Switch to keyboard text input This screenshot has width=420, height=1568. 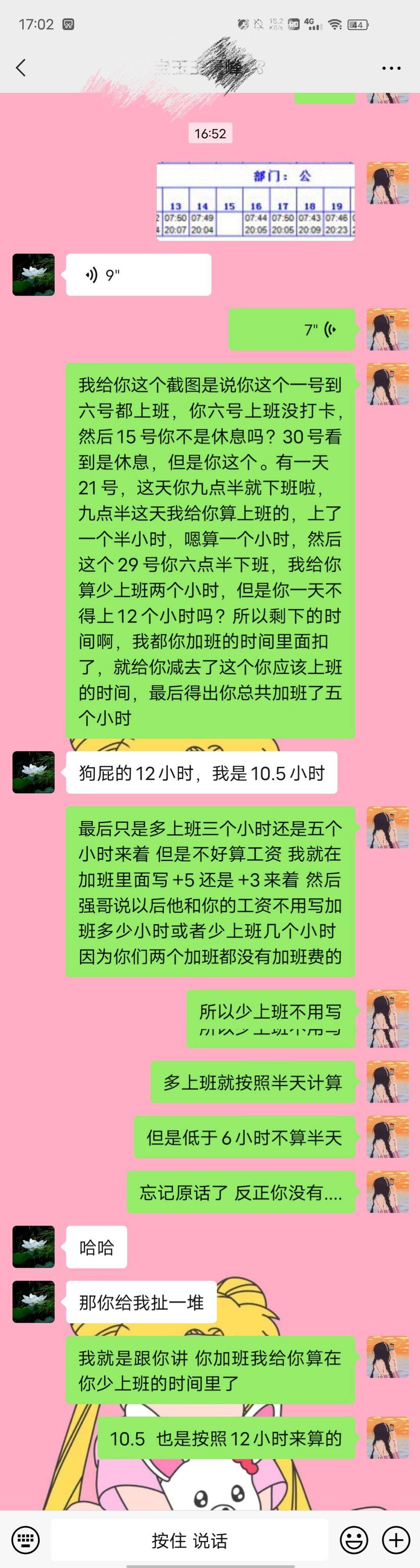[x=25, y=1539]
